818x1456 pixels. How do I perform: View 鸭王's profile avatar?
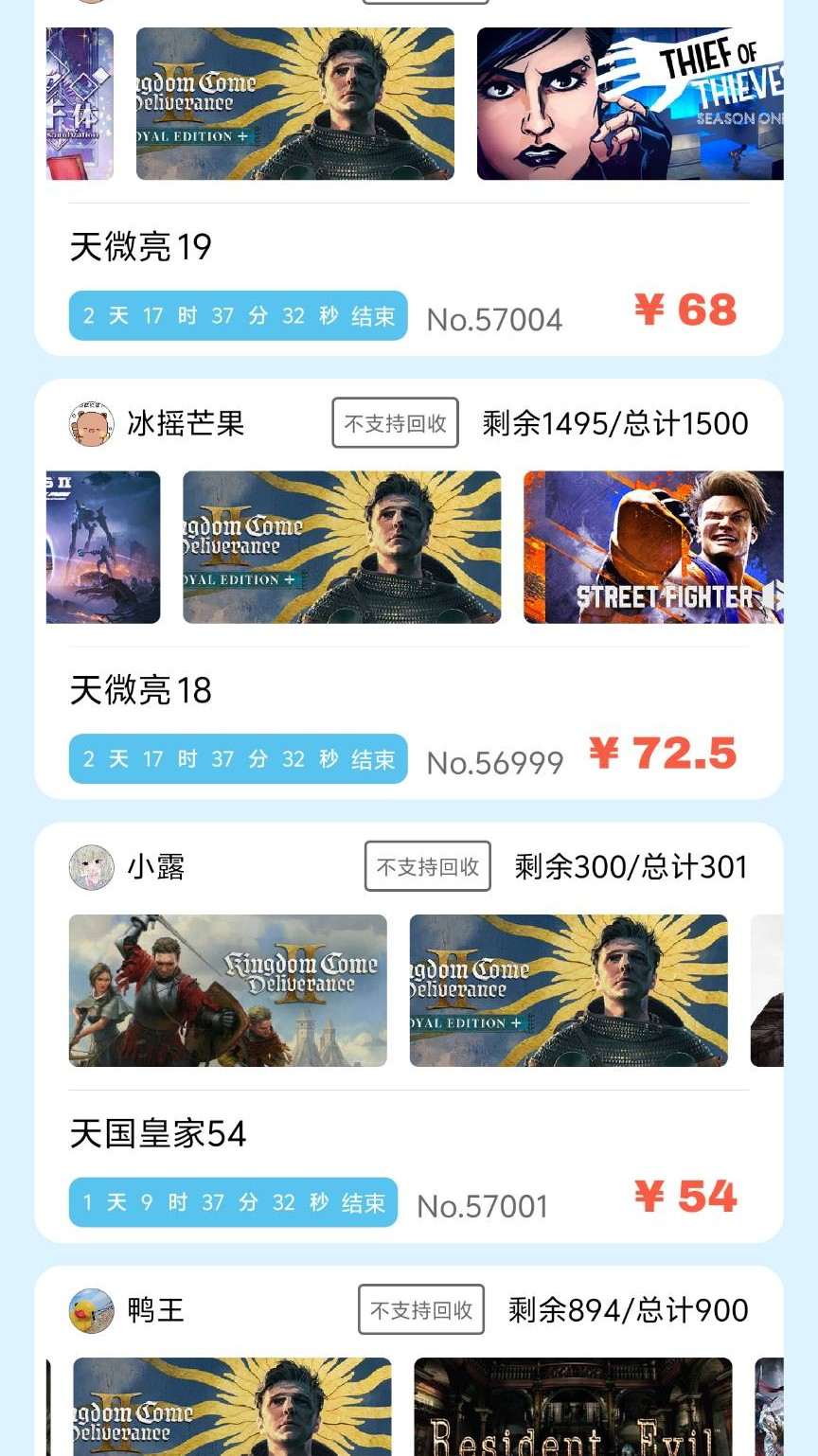coord(92,1310)
